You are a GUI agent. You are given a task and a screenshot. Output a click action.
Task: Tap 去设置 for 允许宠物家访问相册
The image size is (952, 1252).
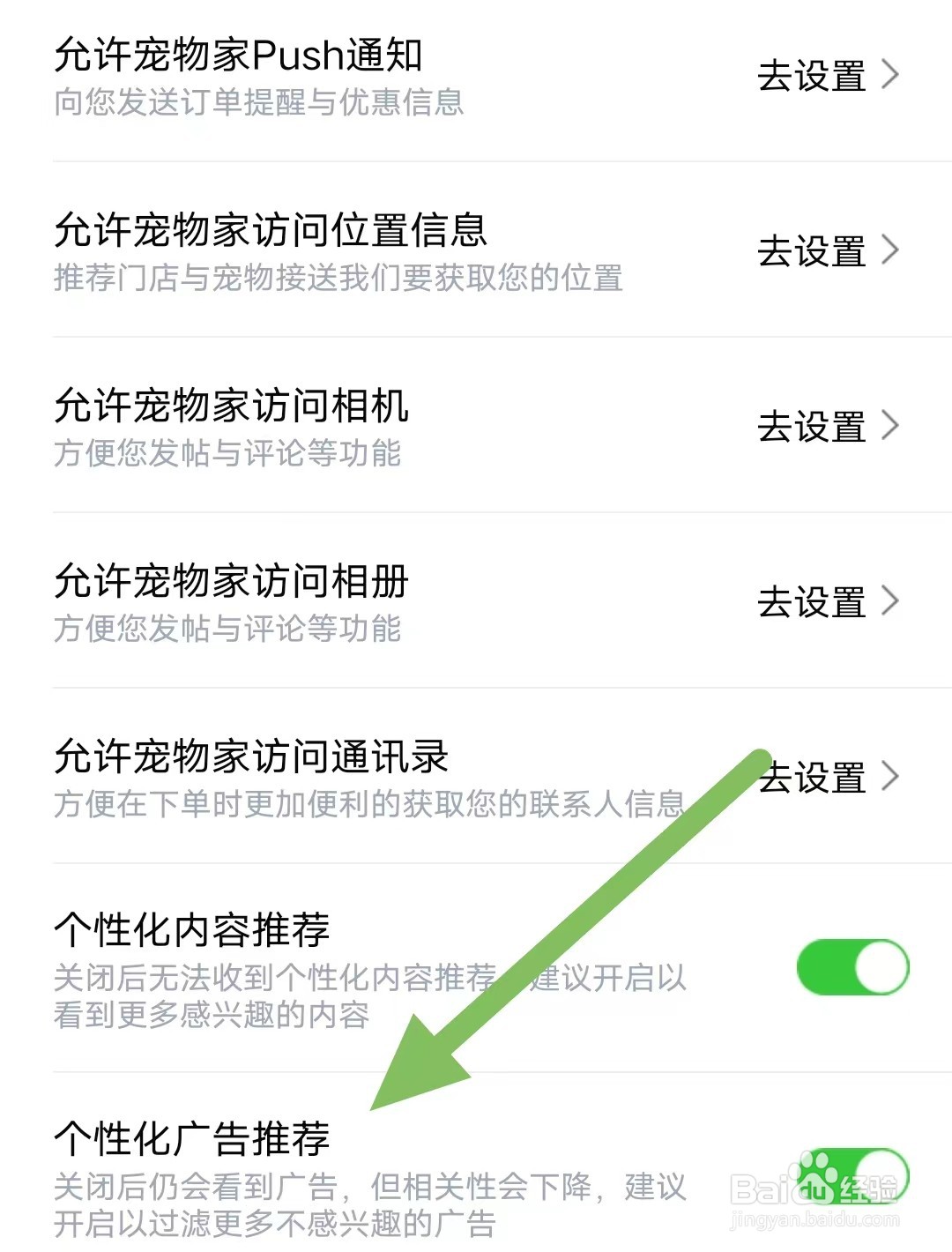pos(813,602)
